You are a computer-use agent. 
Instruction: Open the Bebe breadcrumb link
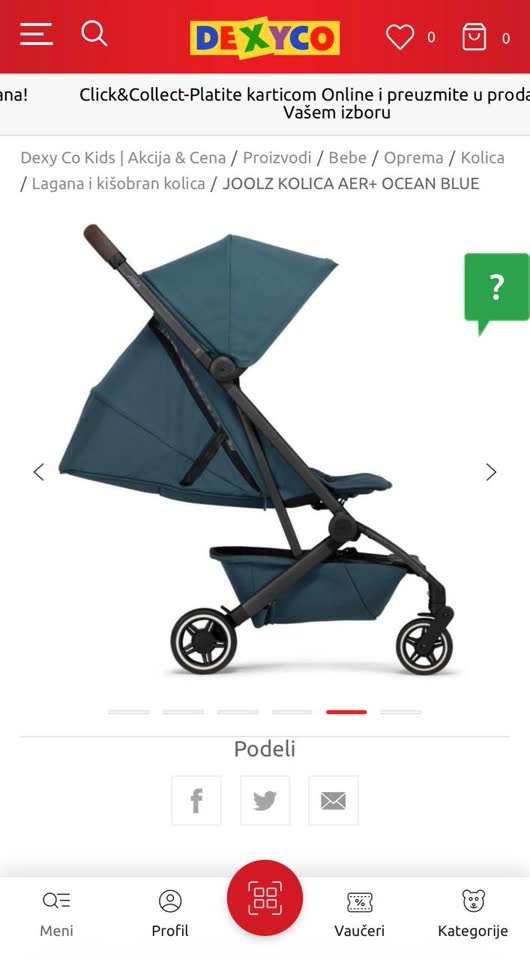(x=348, y=157)
